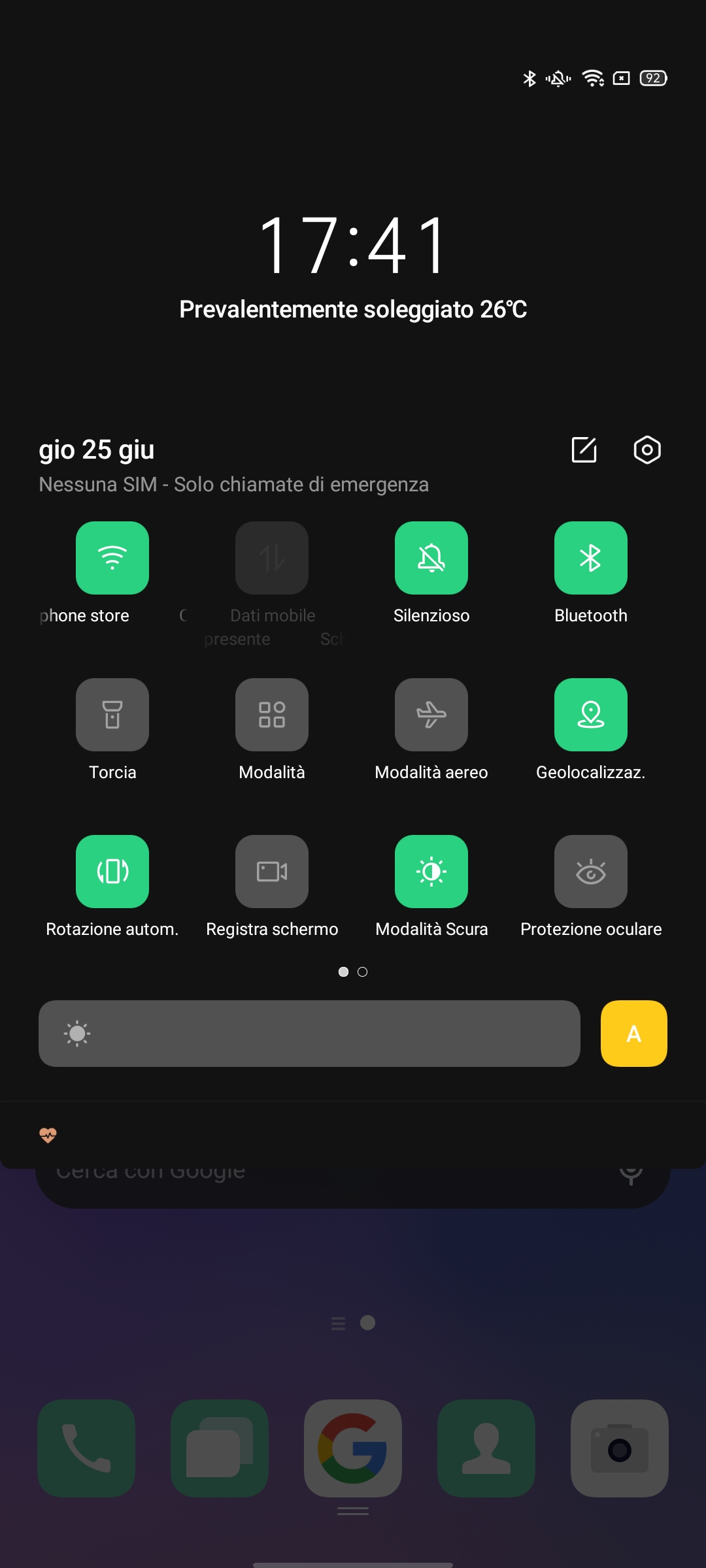This screenshot has height=1568, width=706.
Task: Enable Modalità aereo
Action: [x=431, y=715]
